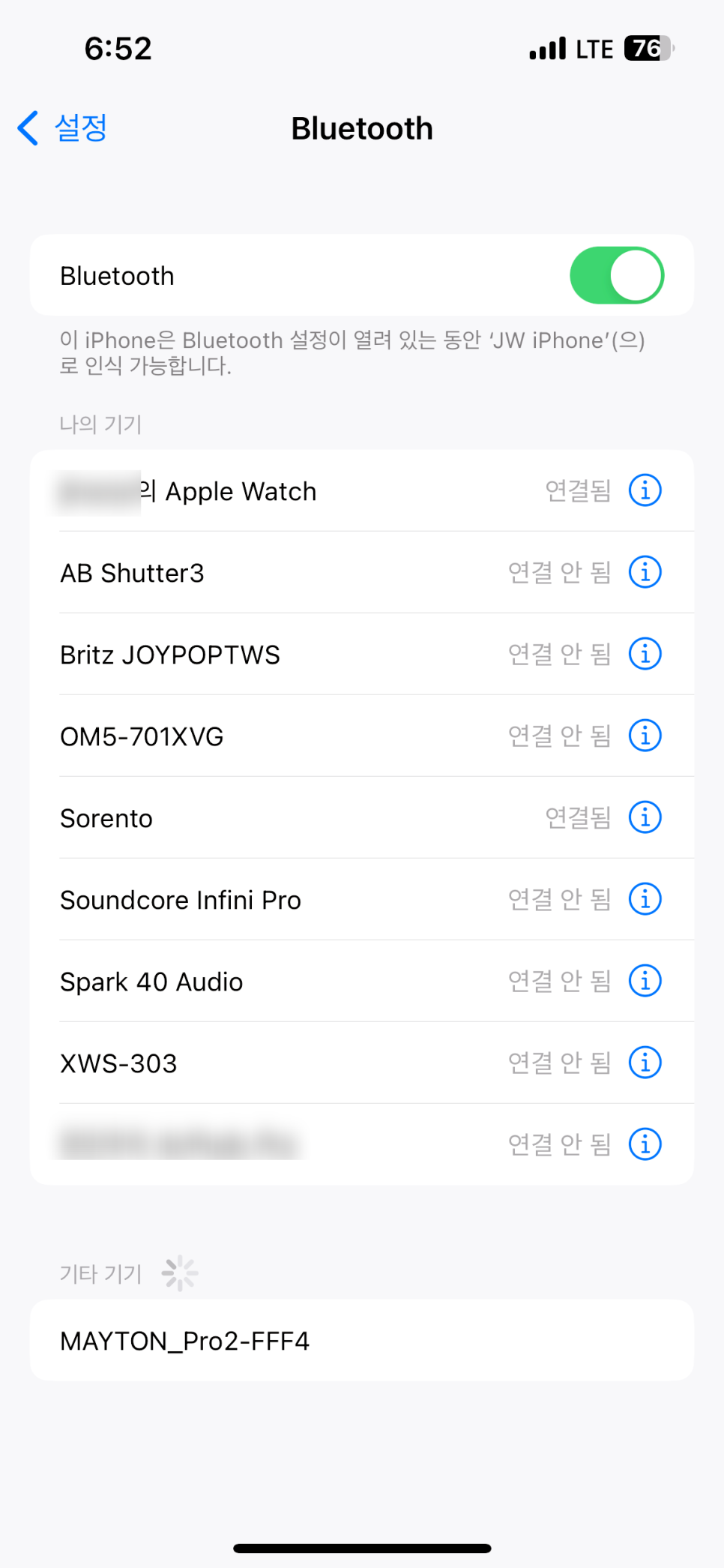Viewport: 724px width, 1568px height.
Task: Connect to Spark 40 Audio
Action: coord(362,981)
